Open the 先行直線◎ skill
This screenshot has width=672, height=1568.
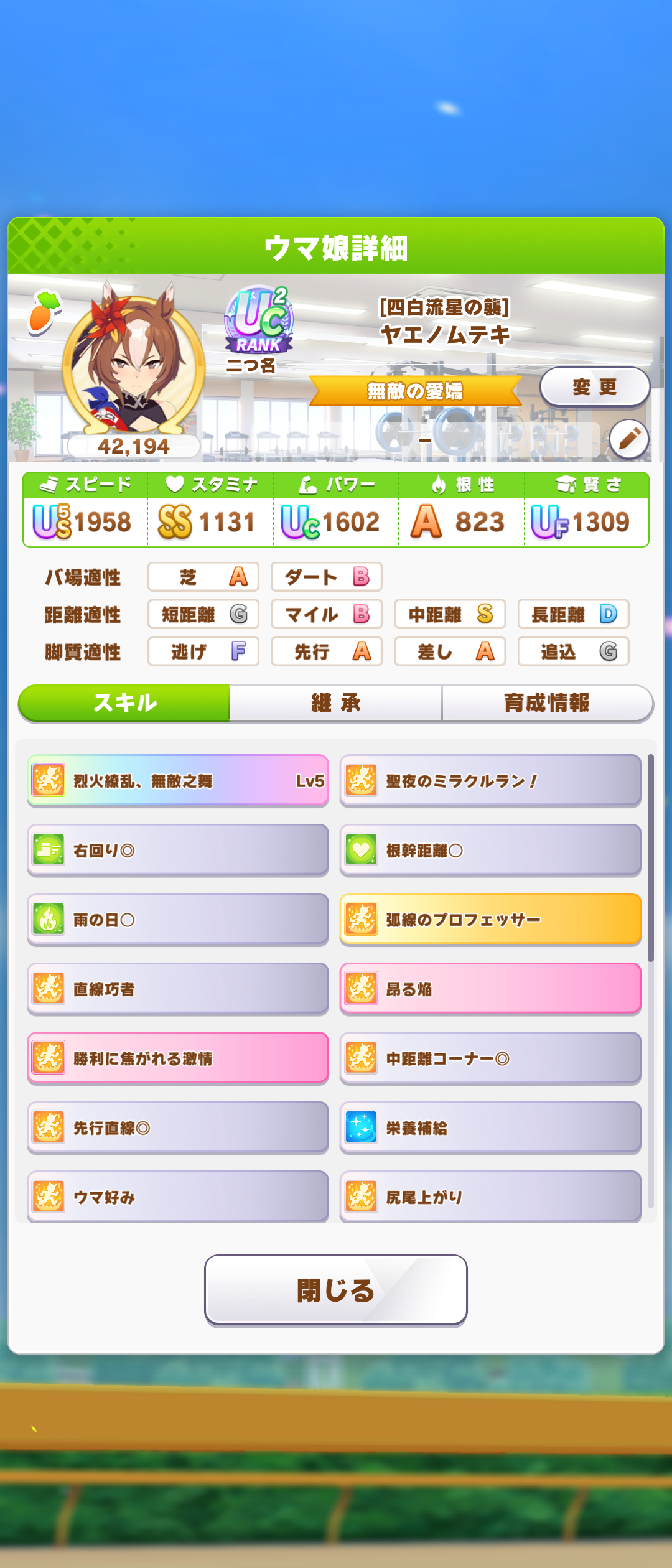click(178, 1128)
